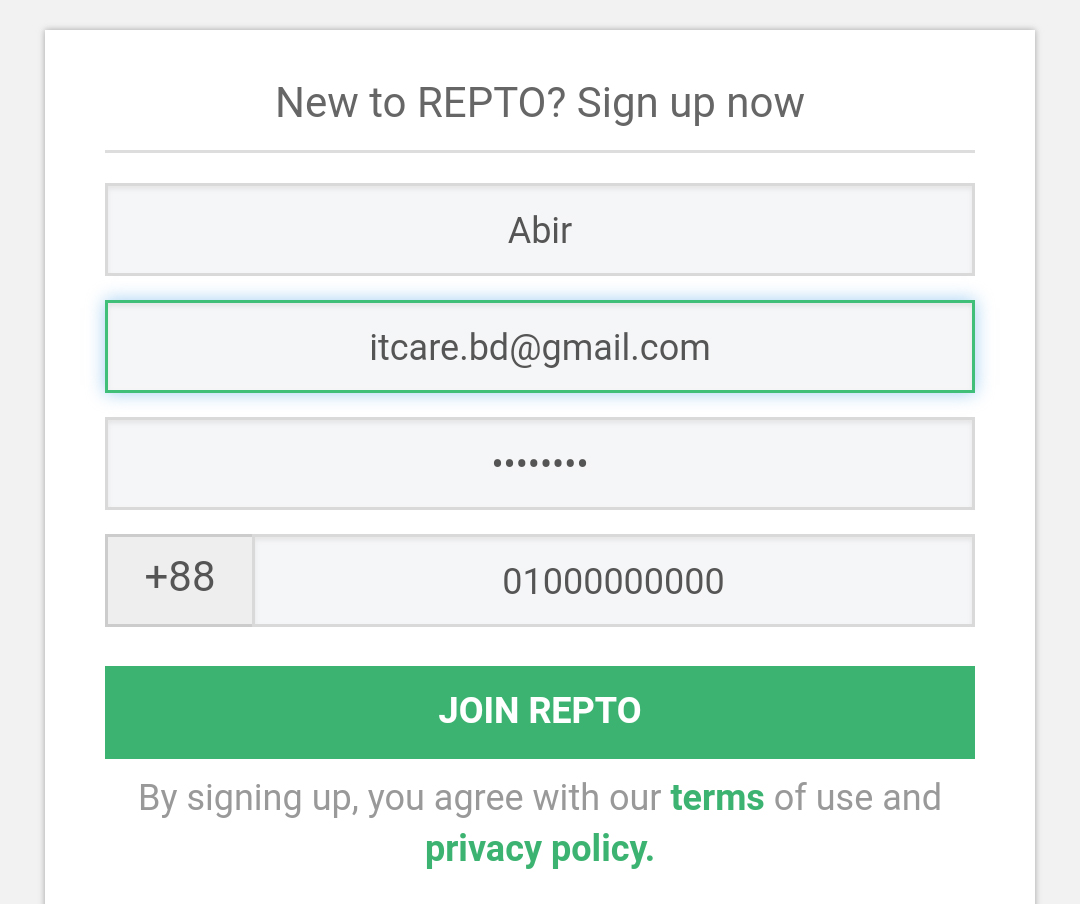
Task: Edit the phone number field 01000000000
Action: (613, 581)
